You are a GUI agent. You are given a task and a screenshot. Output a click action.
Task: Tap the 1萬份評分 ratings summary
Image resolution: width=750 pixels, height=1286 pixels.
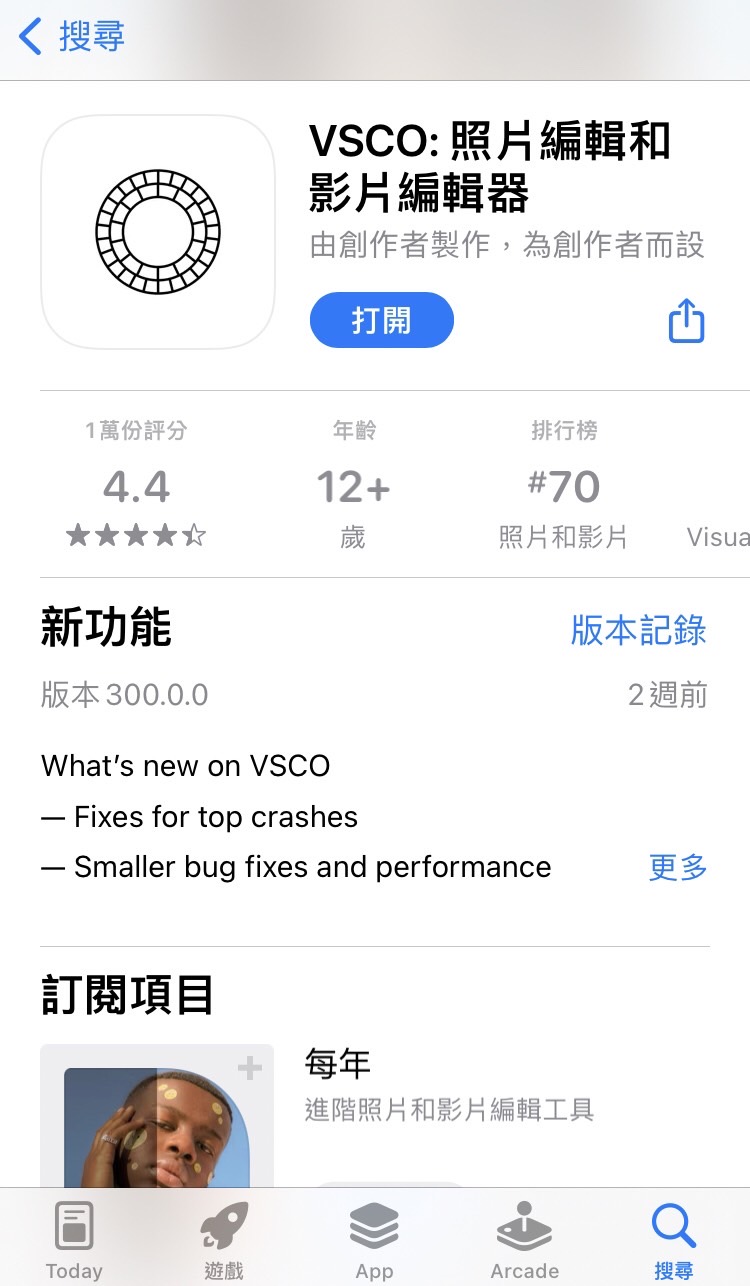(x=135, y=430)
